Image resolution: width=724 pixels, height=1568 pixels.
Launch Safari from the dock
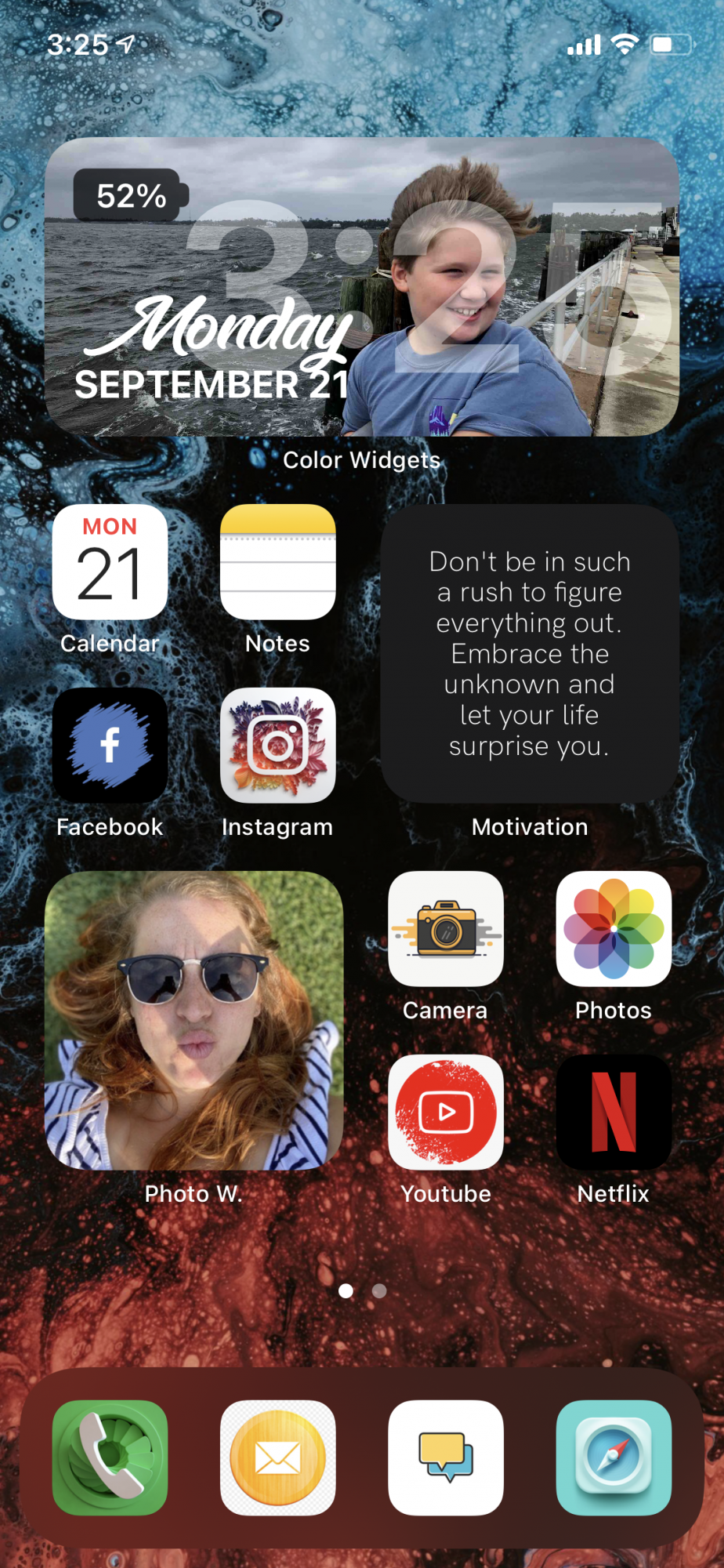coord(614,1457)
